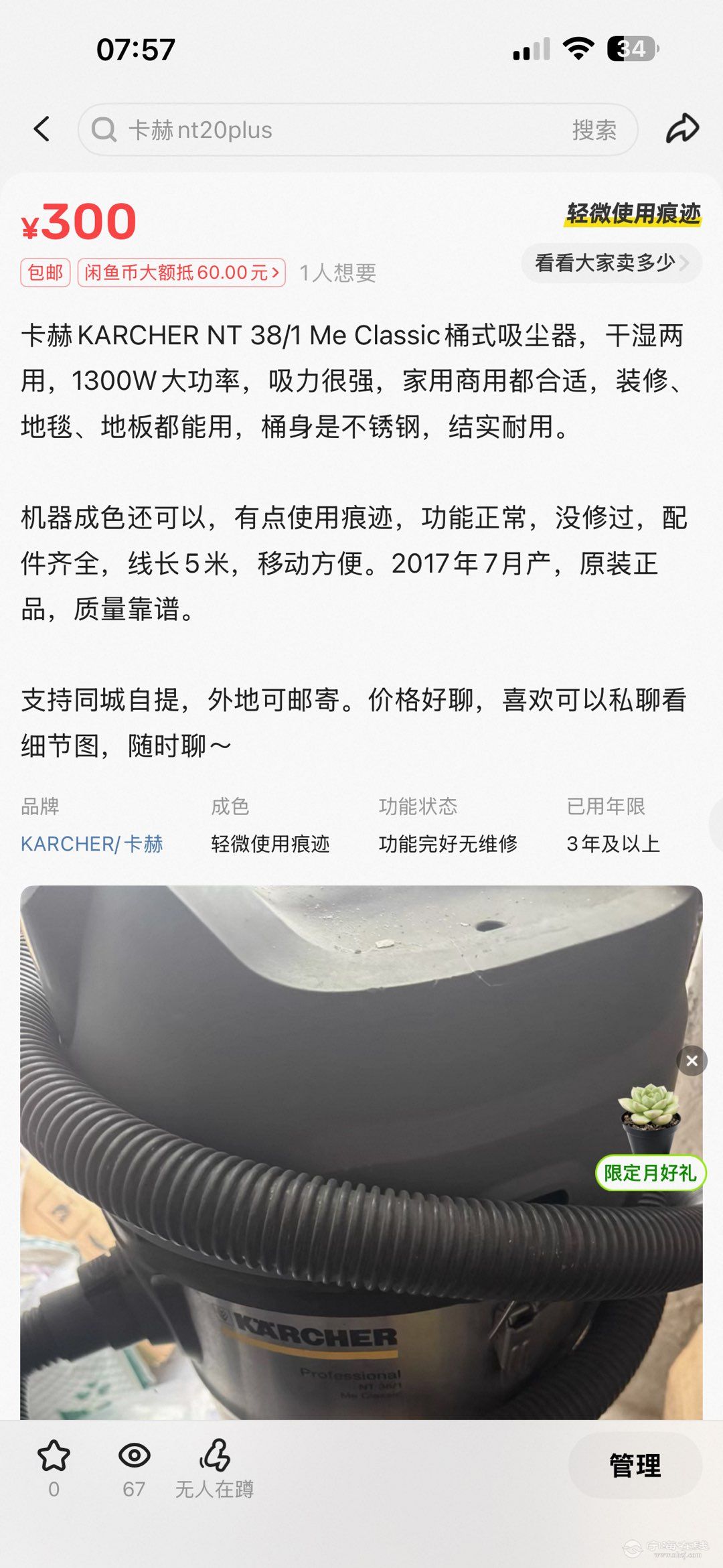Share this listing
Screen dimensions: 723x1568
pyautogui.click(x=682, y=129)
